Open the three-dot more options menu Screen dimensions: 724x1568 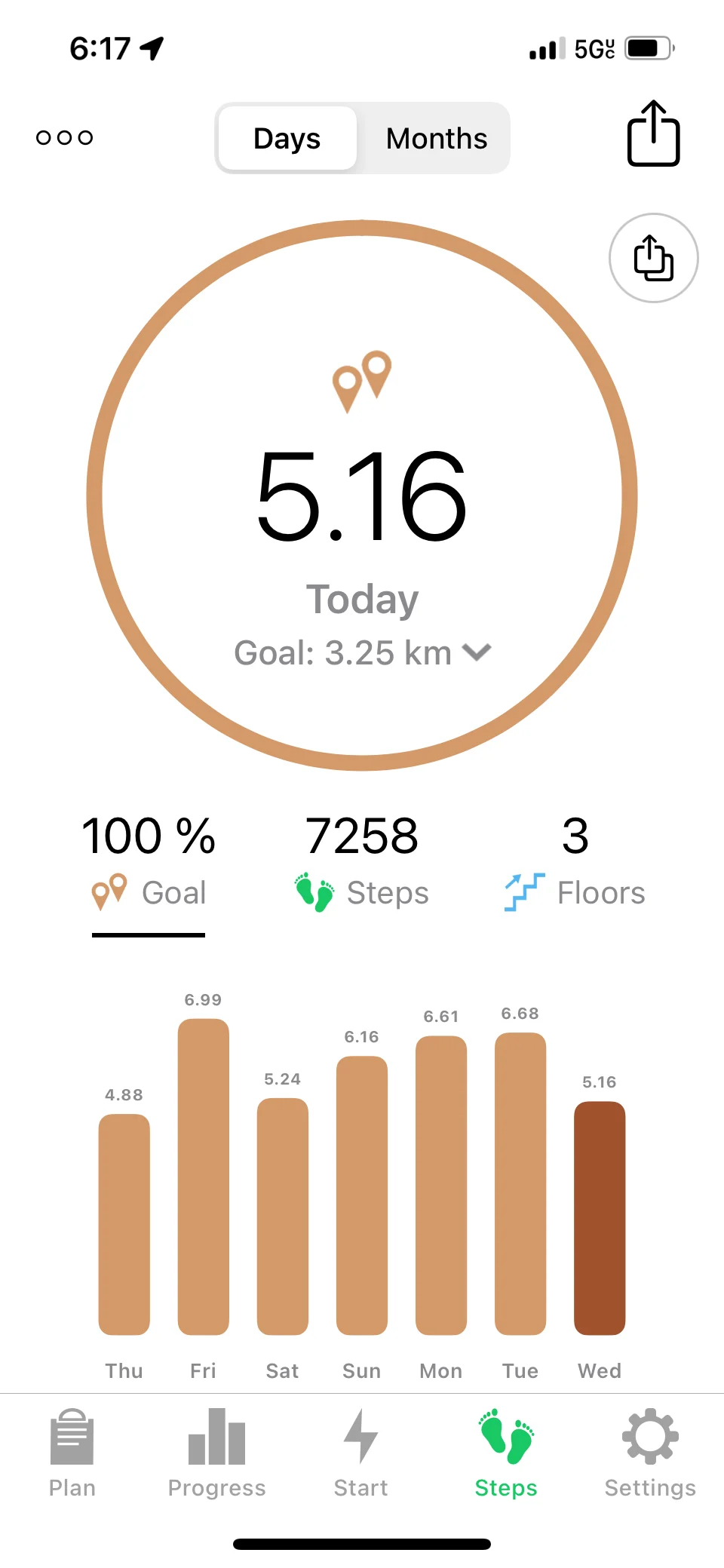coord(65,137)
